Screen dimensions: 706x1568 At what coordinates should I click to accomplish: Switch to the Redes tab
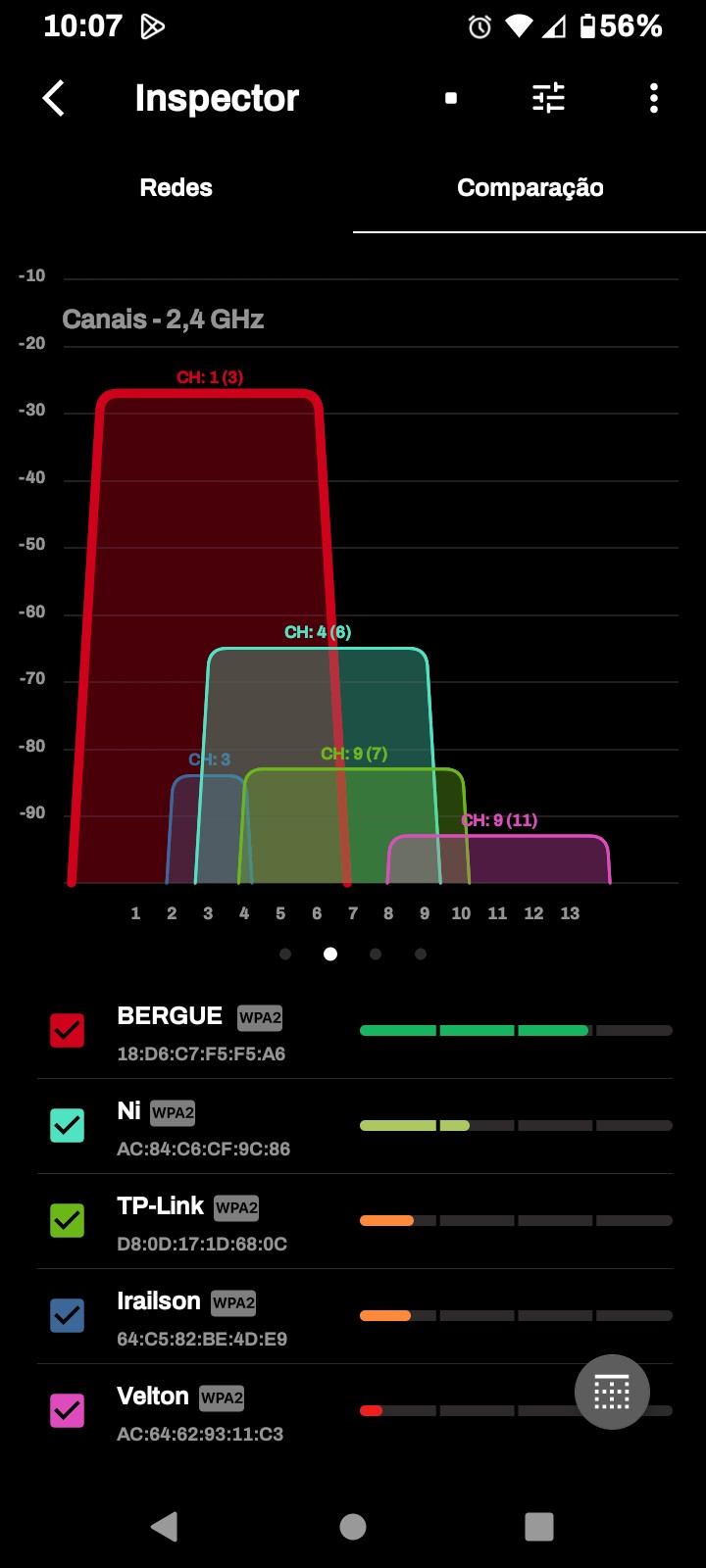[176, 187]
